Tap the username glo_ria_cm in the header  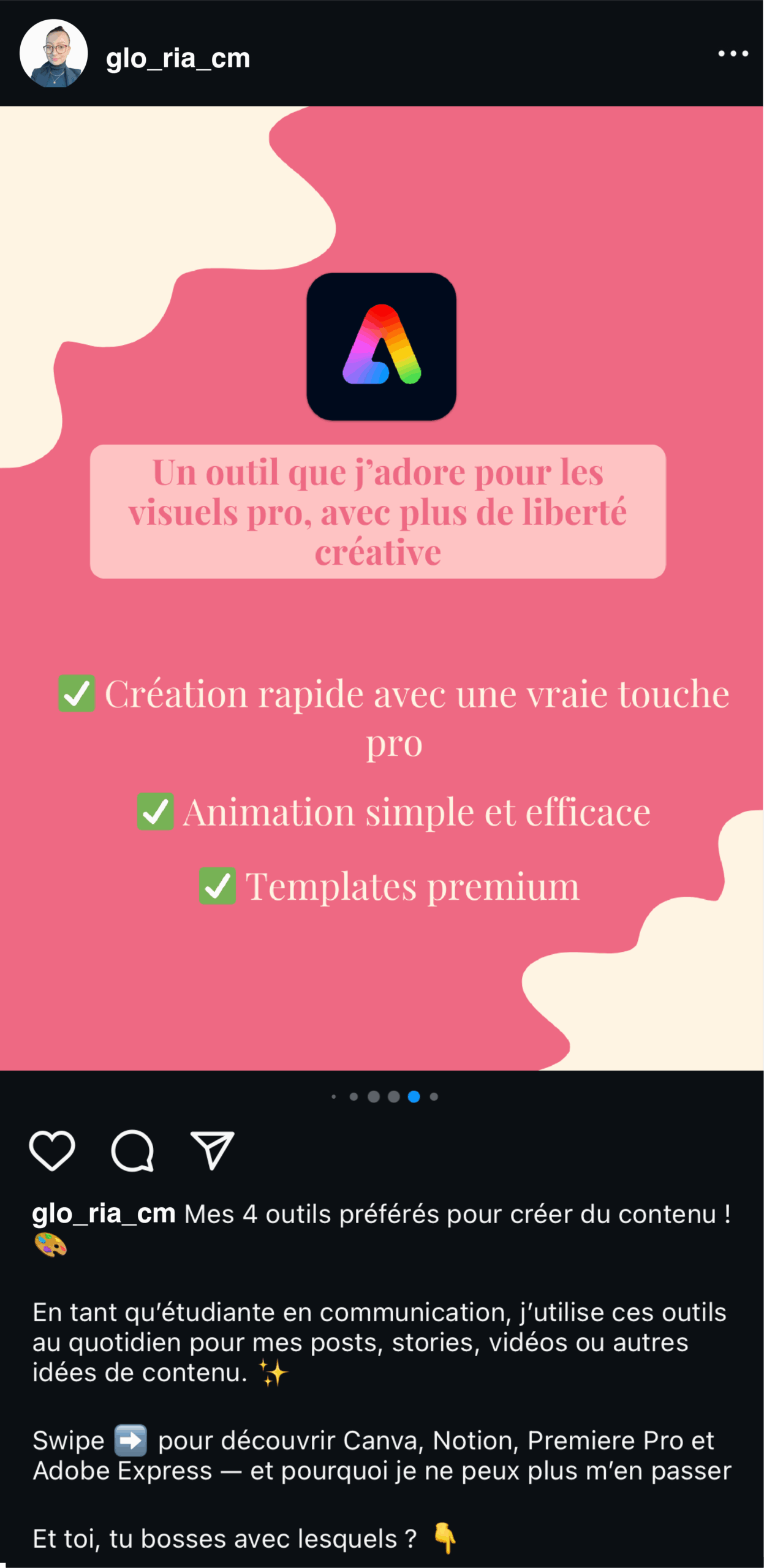point(177,58)
